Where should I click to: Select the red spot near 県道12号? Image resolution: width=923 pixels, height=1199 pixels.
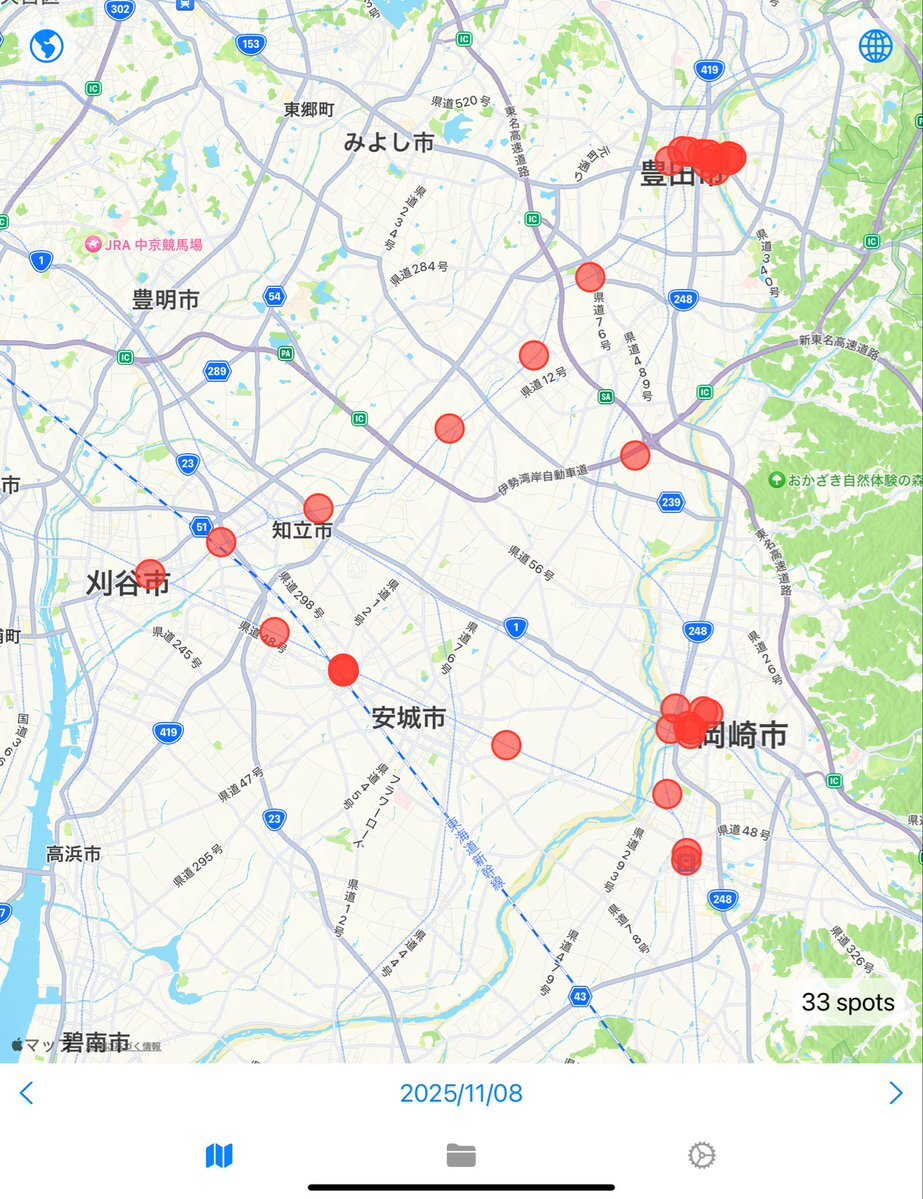click(534, 355)
